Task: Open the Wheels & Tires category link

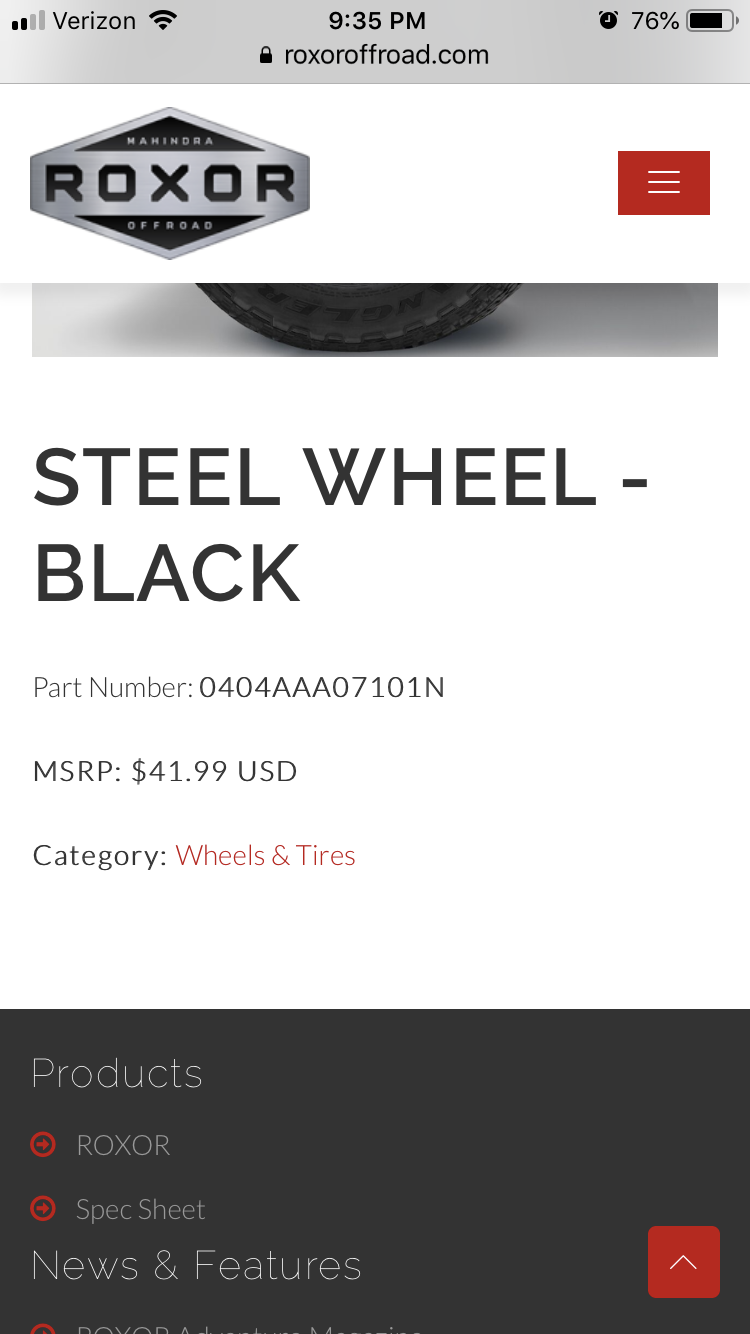Action: [x=265, y=856]
